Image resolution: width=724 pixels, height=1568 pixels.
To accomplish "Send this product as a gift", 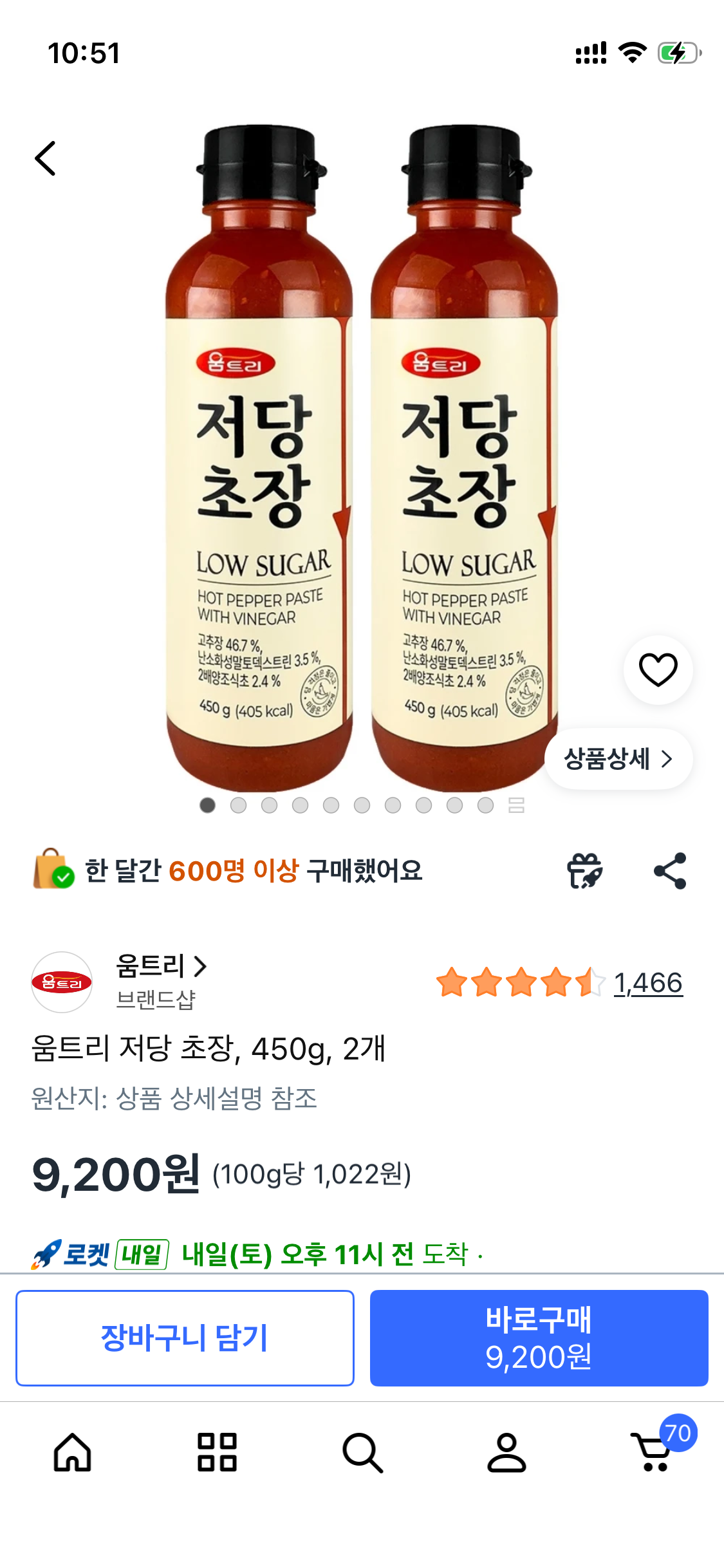I will 584,871.
